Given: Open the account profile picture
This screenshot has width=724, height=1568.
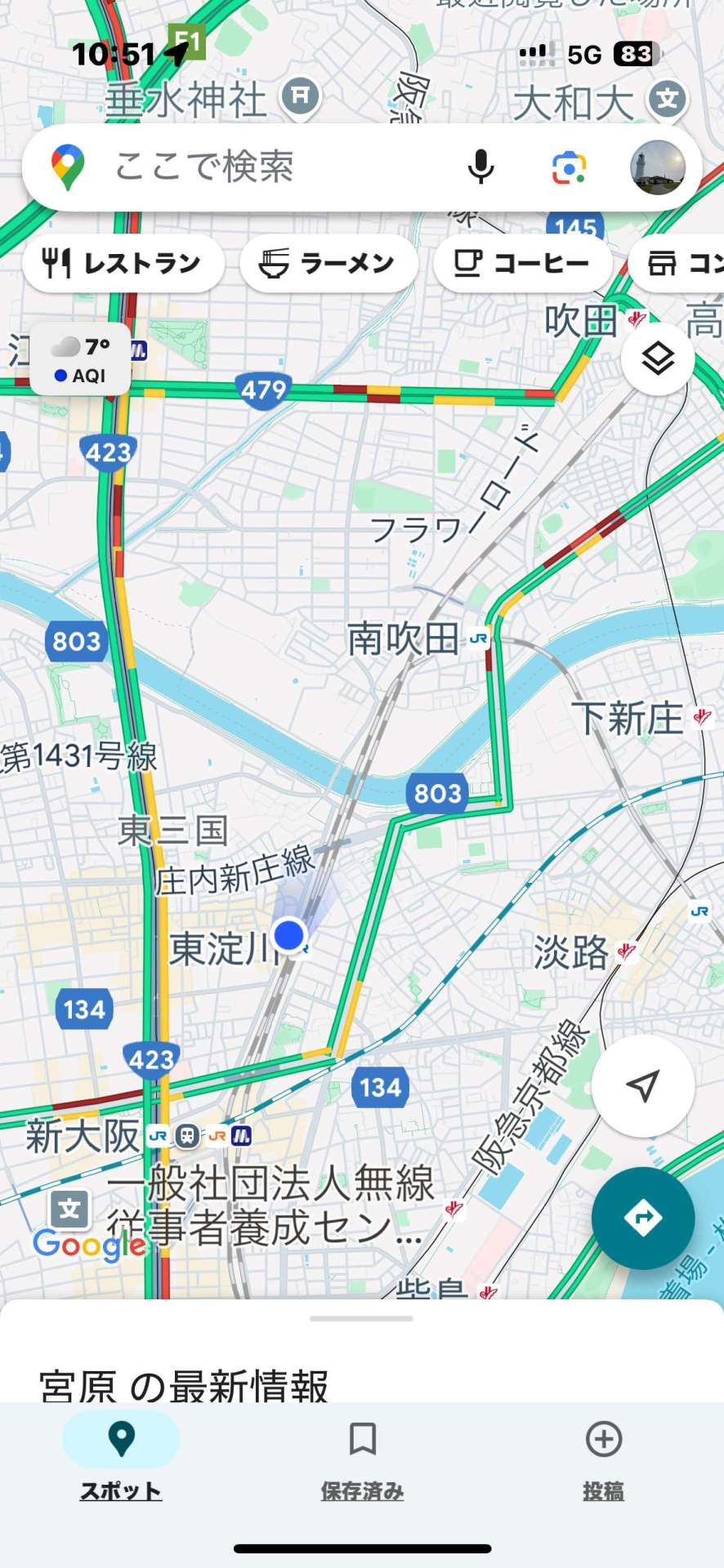Looking at the screenshot, I should coord(658,167).
